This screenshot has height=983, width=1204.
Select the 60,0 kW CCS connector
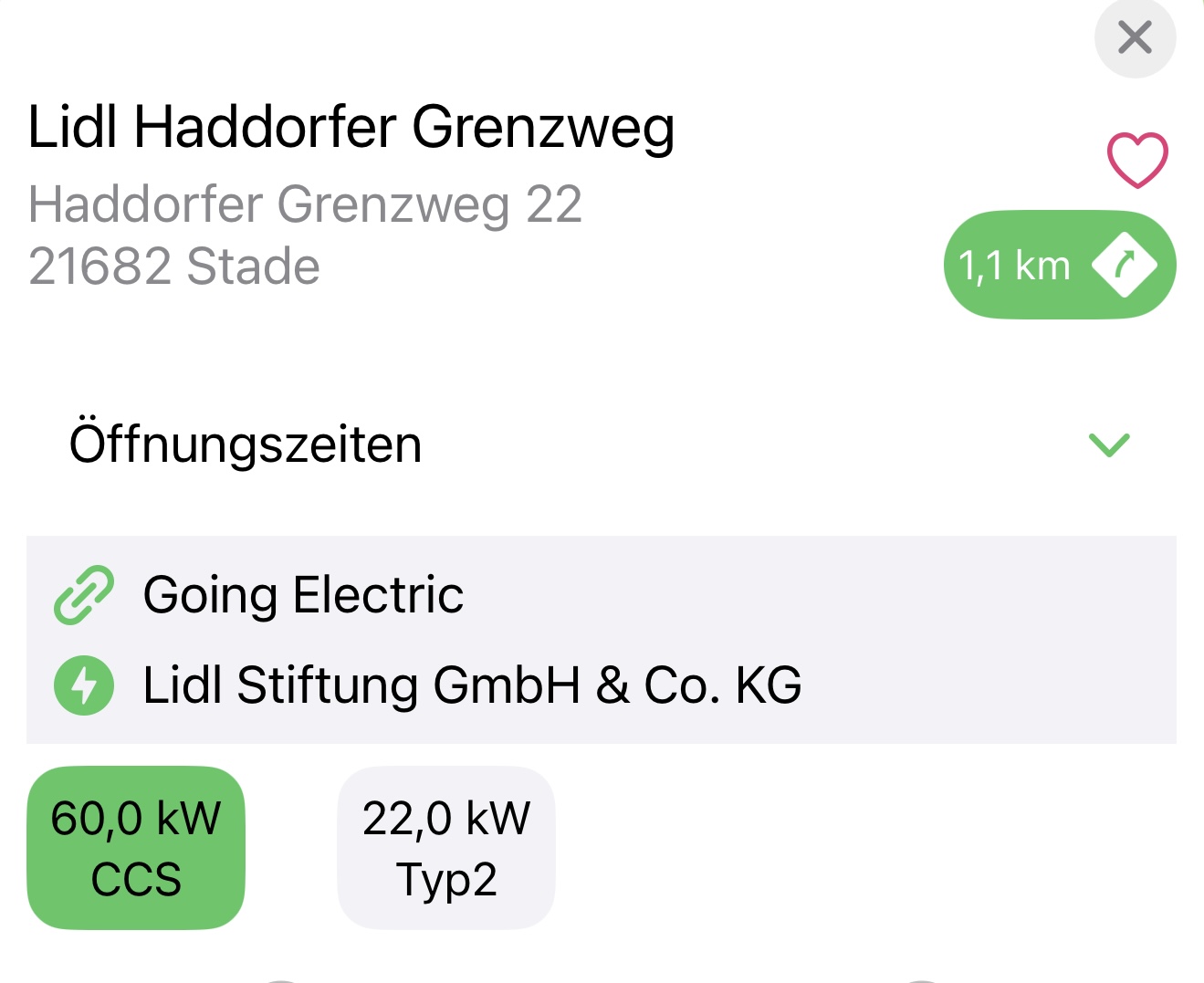[x=136, y=848]
